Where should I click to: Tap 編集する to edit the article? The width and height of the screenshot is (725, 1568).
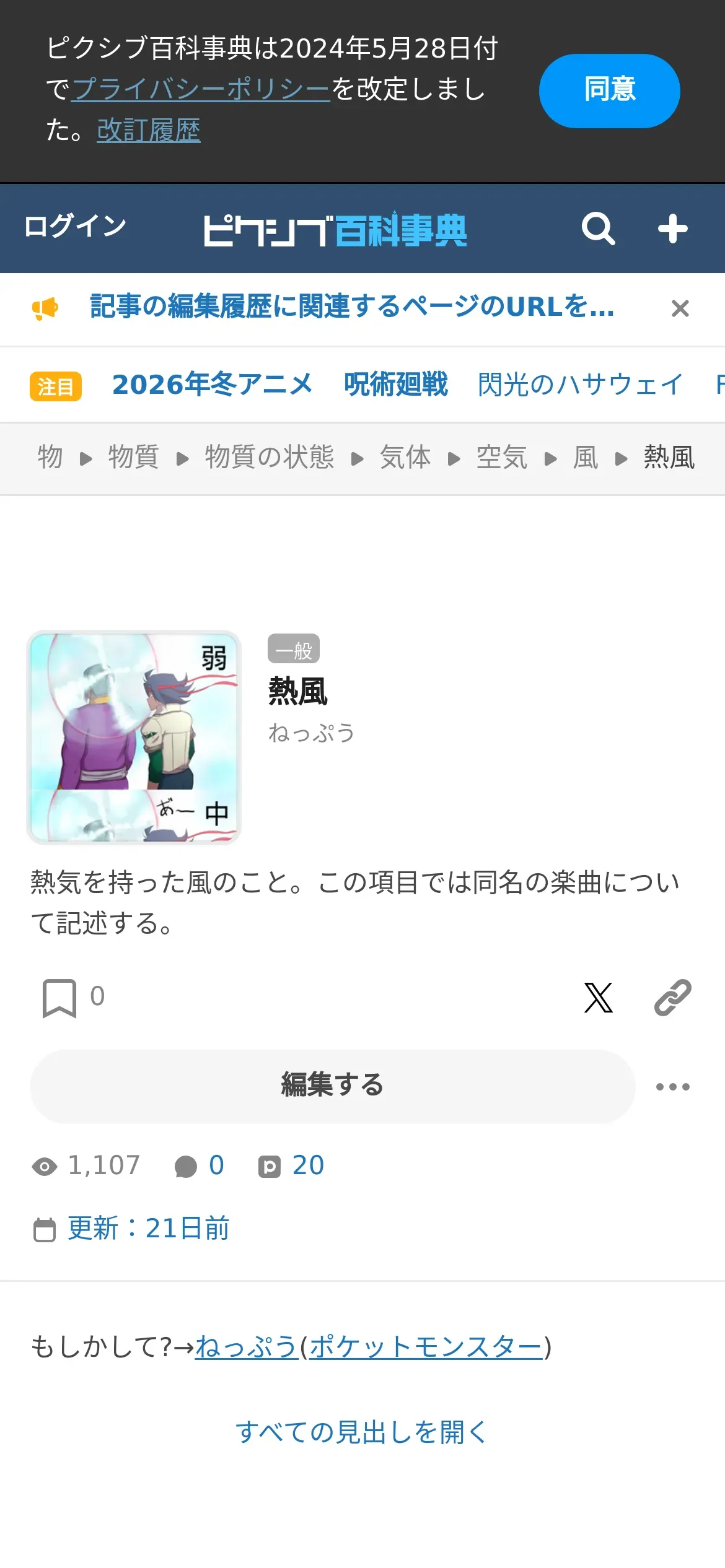332,1086
